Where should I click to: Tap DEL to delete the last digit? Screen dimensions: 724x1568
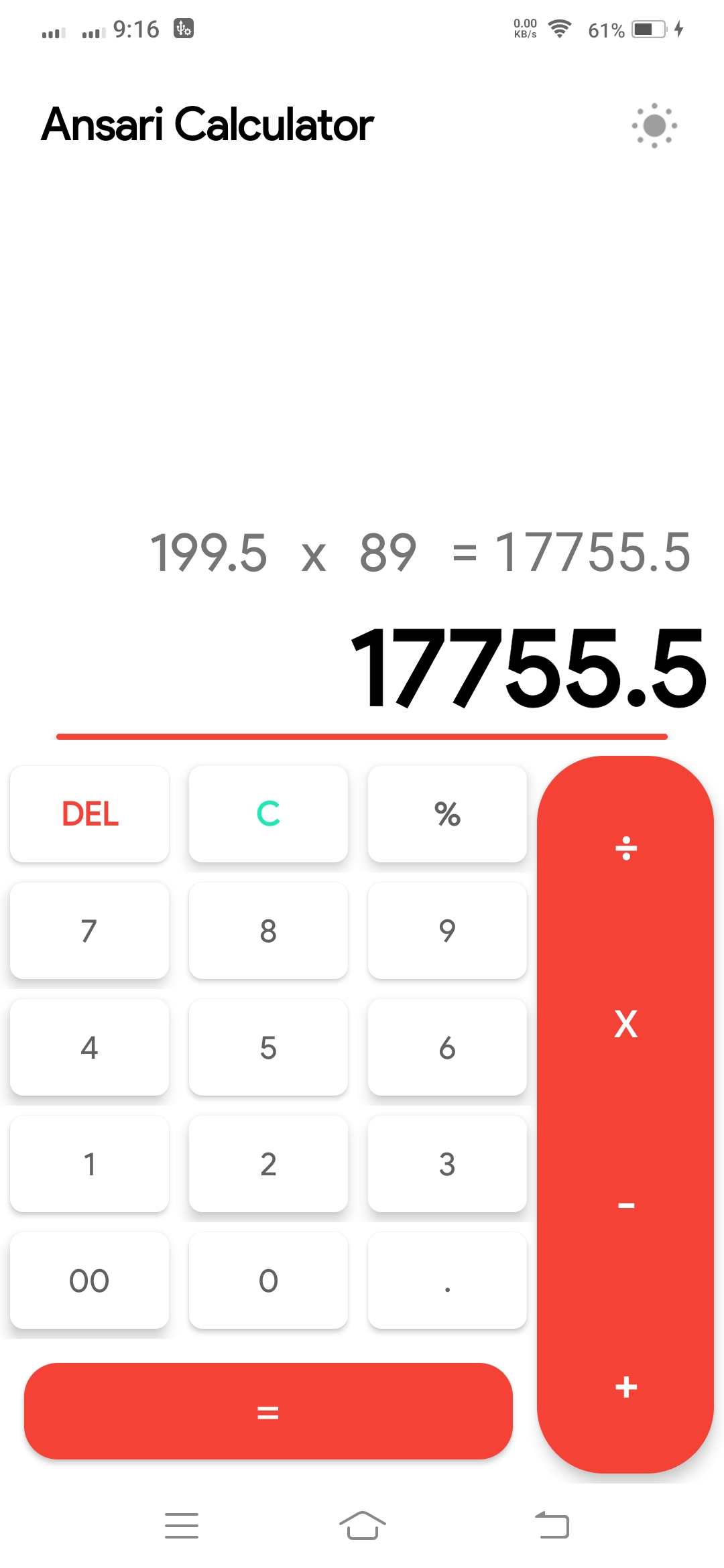pos(90,814)
